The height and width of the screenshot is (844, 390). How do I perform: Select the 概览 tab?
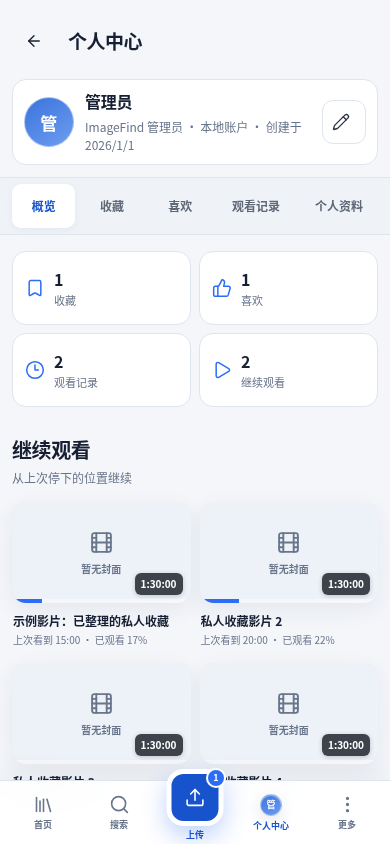click(44, 206)
